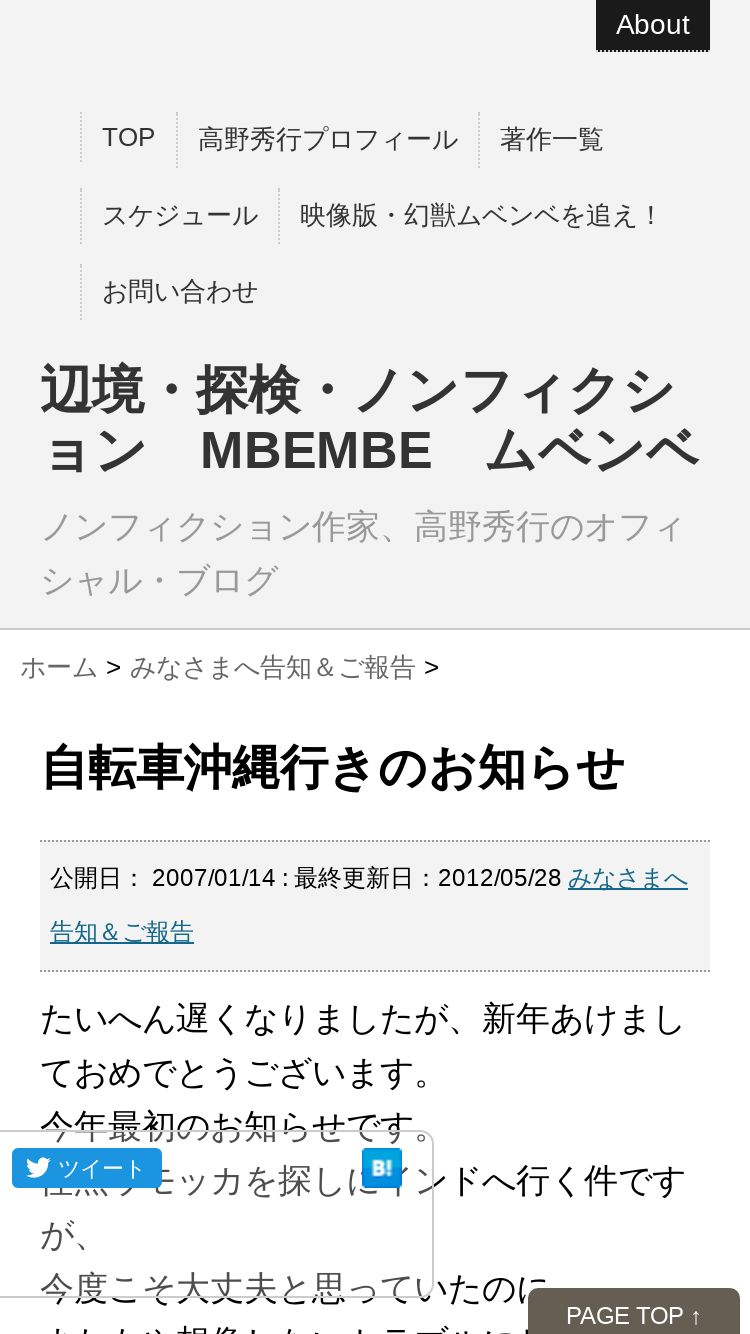Jump back up with PAGE TOP
Image resolution: width=750 pixels, height=1334 pixels.
tap(634, 1314)
